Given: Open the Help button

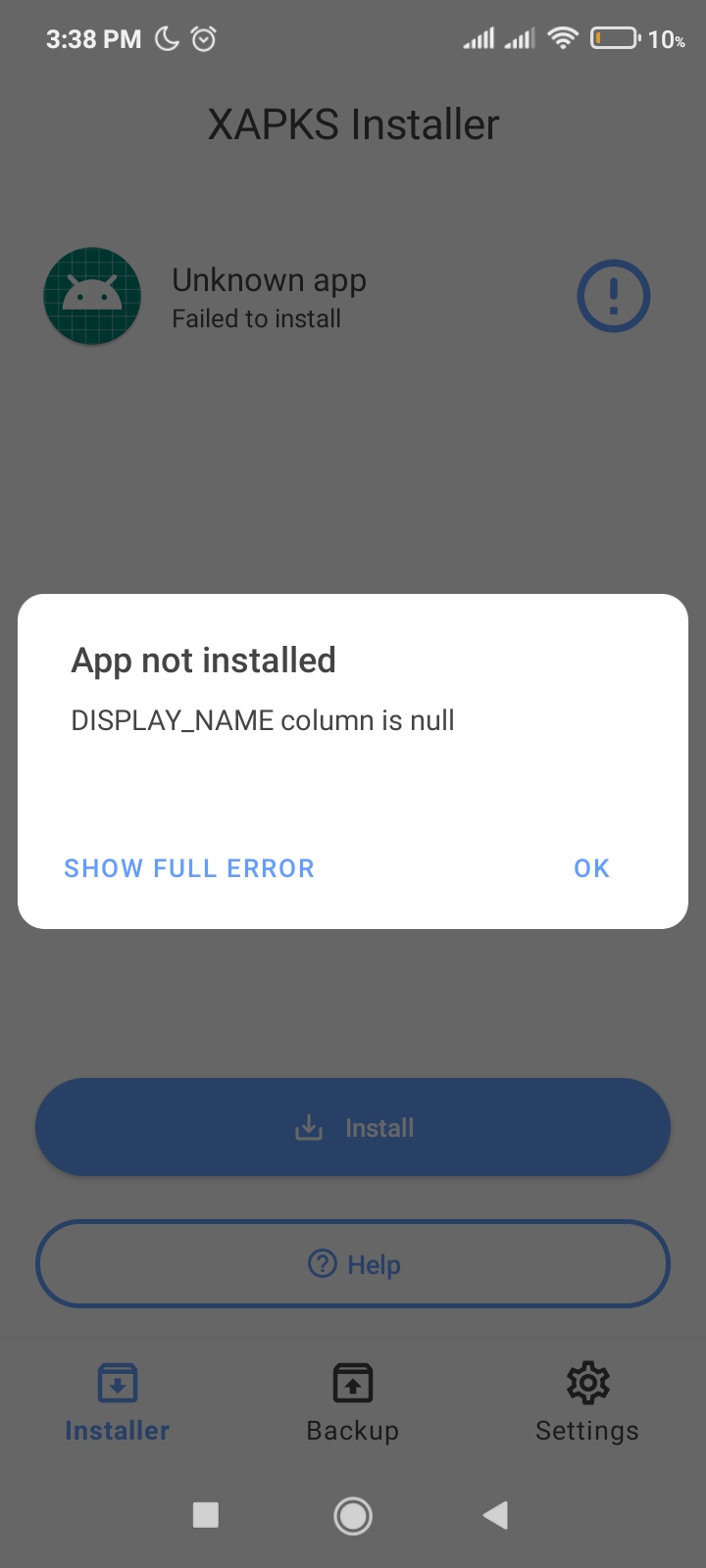Looking at the screenshot, I should pos(353,1264).
